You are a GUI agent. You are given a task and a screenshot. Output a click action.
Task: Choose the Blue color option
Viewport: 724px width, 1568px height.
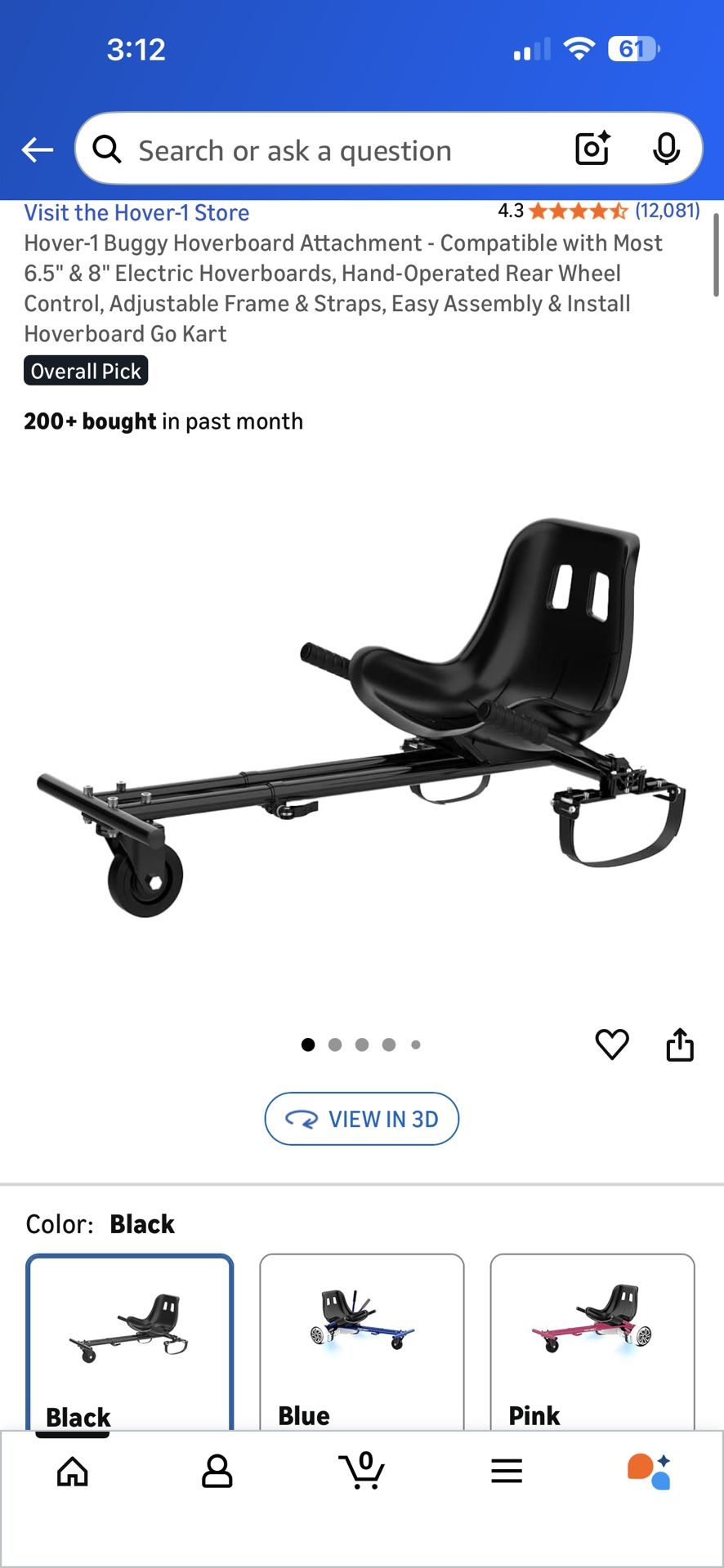click(361, 1339)
